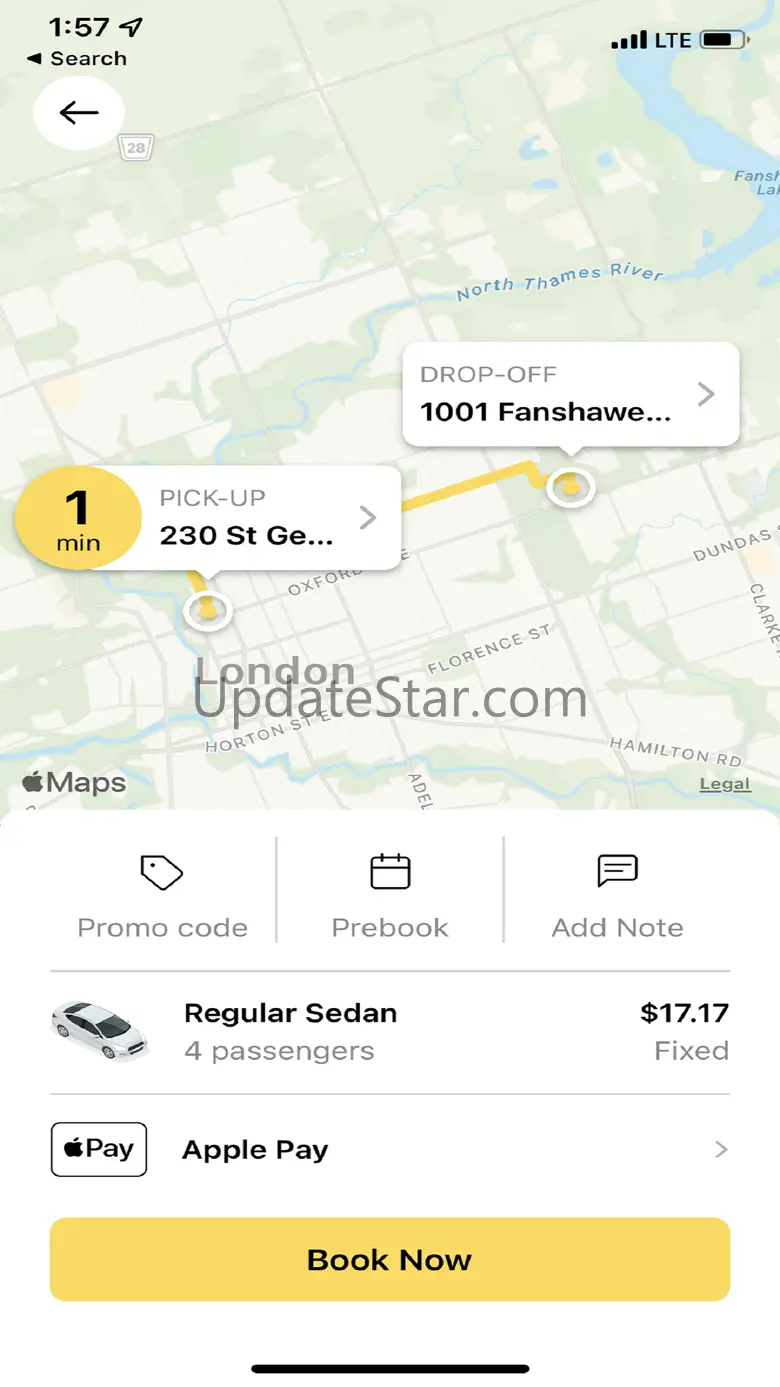The width and height of the screenshot is (780, 1387).
Task: Select the Regular Sedan ride option
Action: pos(390,1033)
